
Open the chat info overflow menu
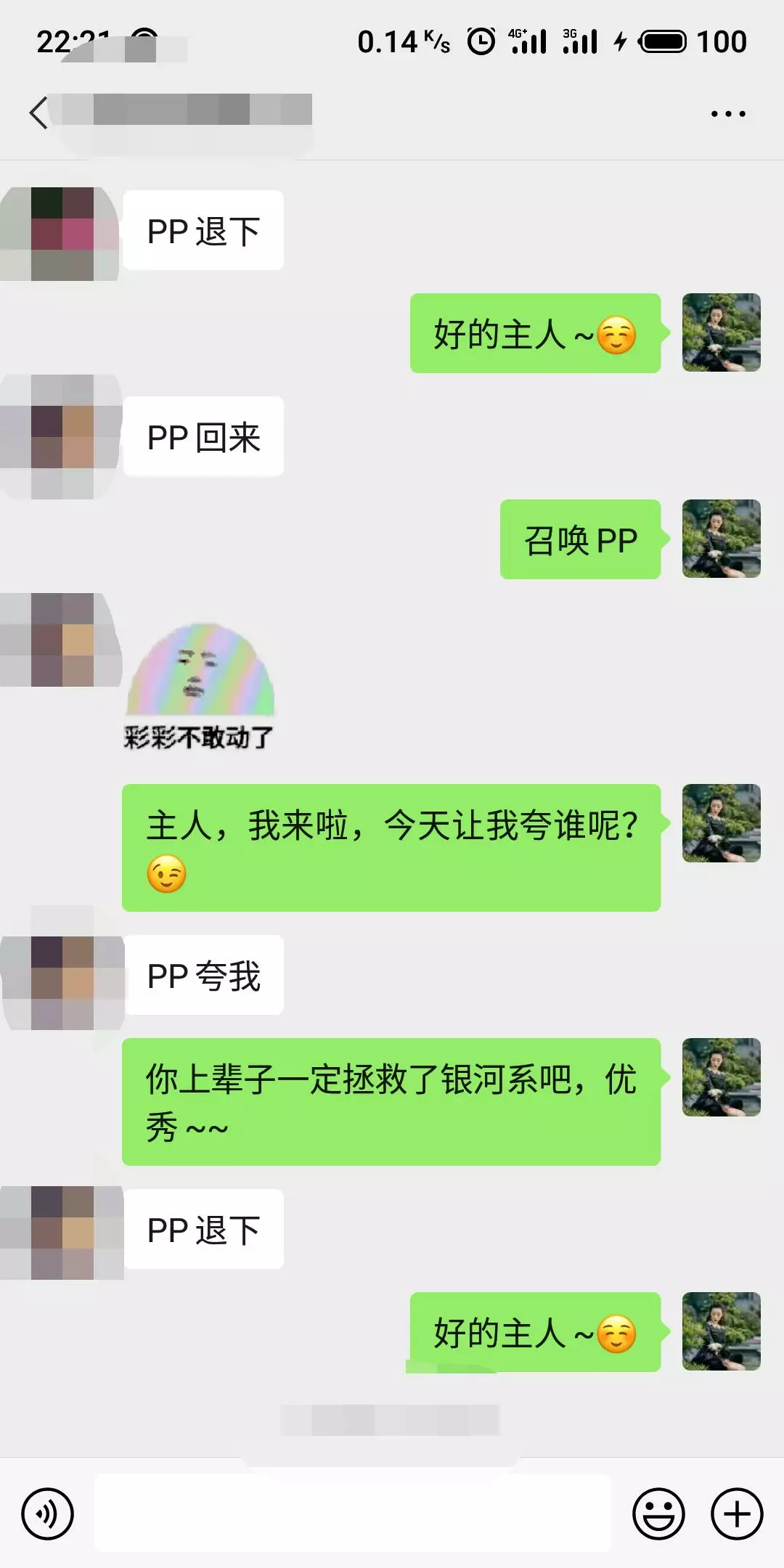pos(728,114)
